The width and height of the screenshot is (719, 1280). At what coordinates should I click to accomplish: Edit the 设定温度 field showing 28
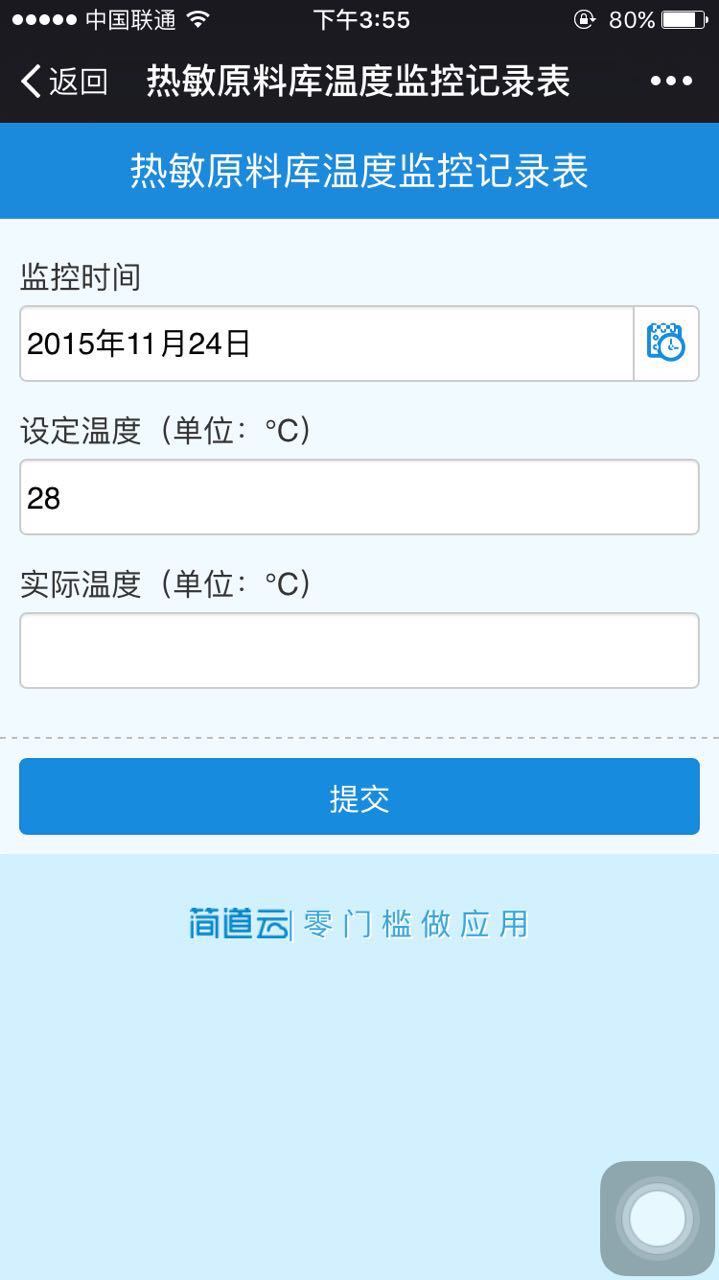tap(359, 497)
